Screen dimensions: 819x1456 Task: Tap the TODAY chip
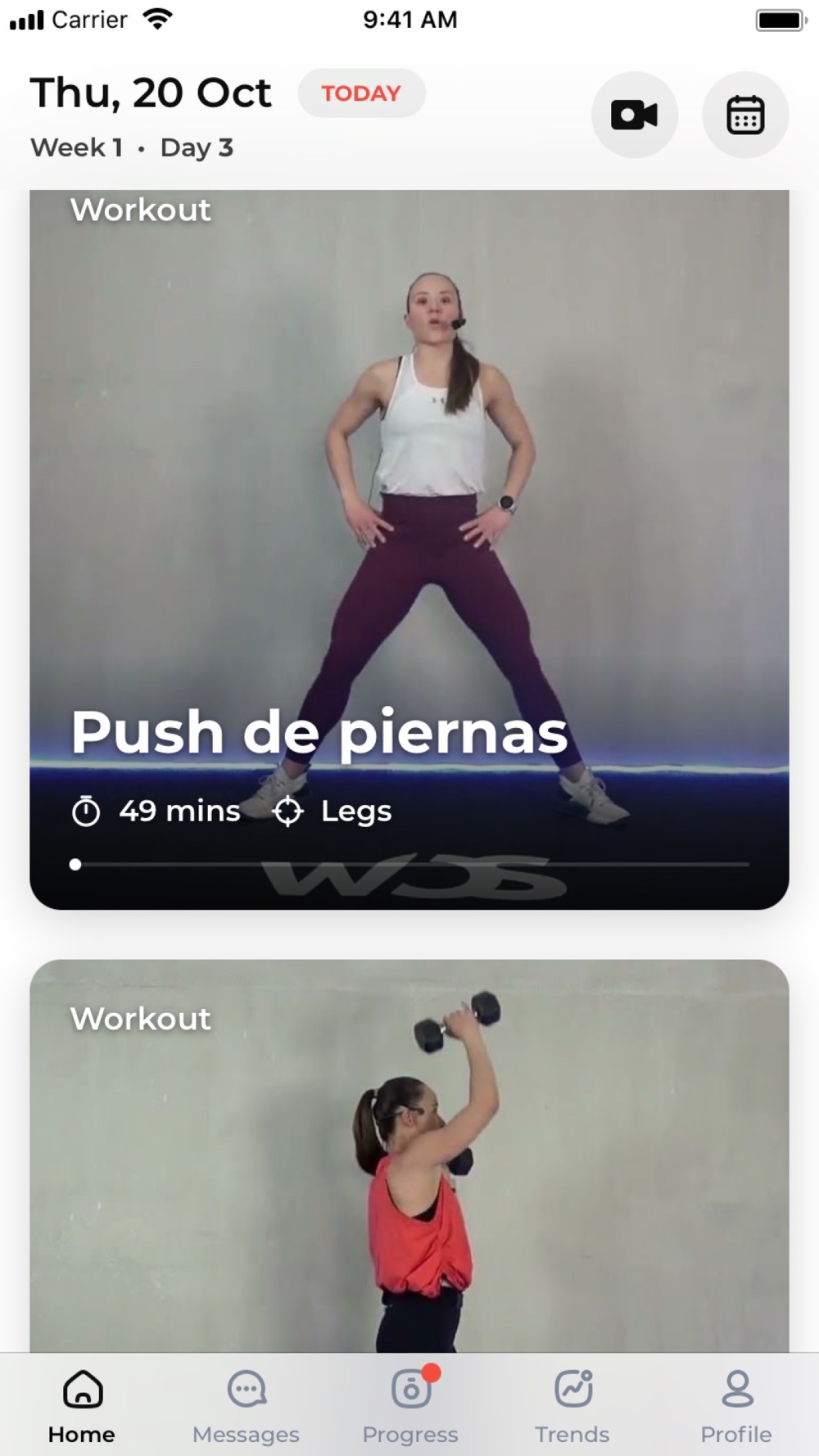point(361,93)
